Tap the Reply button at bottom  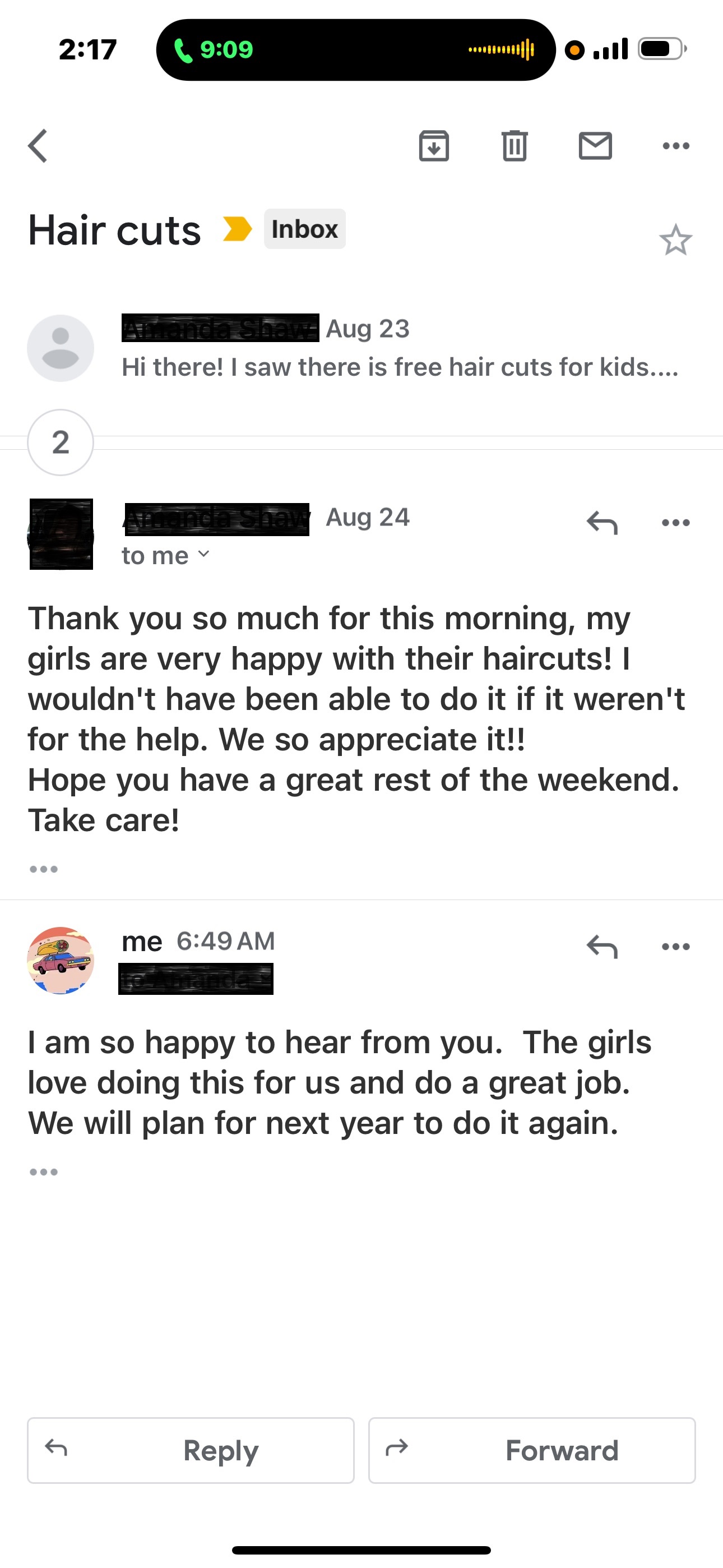point(191,1451)
